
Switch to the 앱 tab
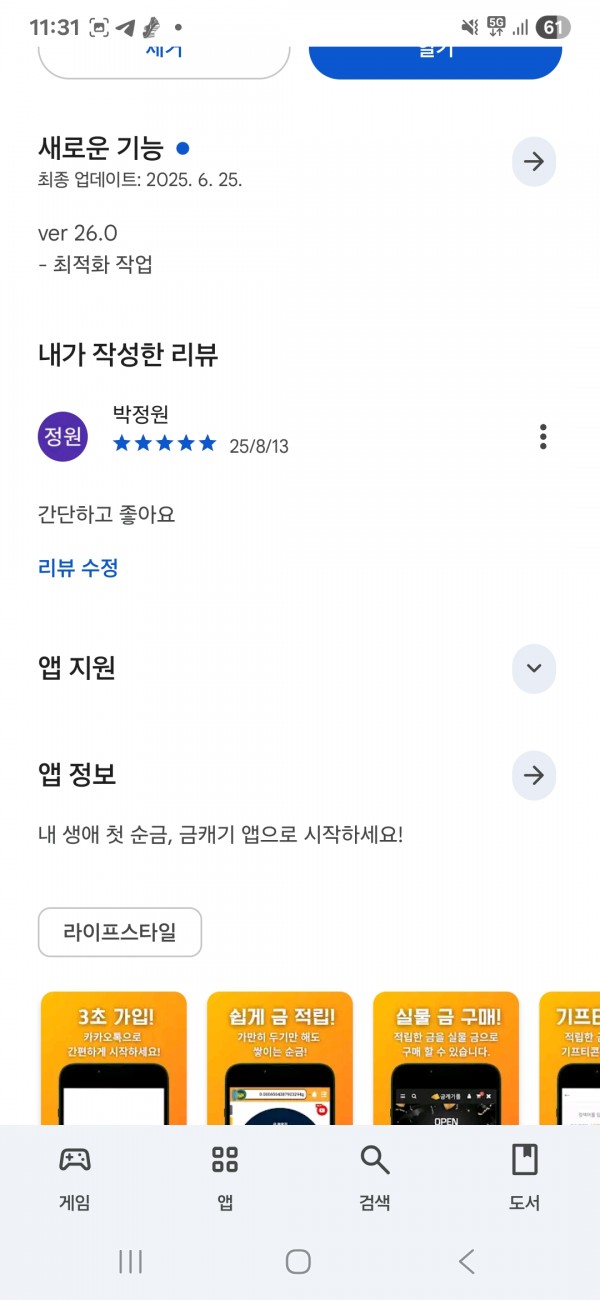click(x=225, y=1178)
